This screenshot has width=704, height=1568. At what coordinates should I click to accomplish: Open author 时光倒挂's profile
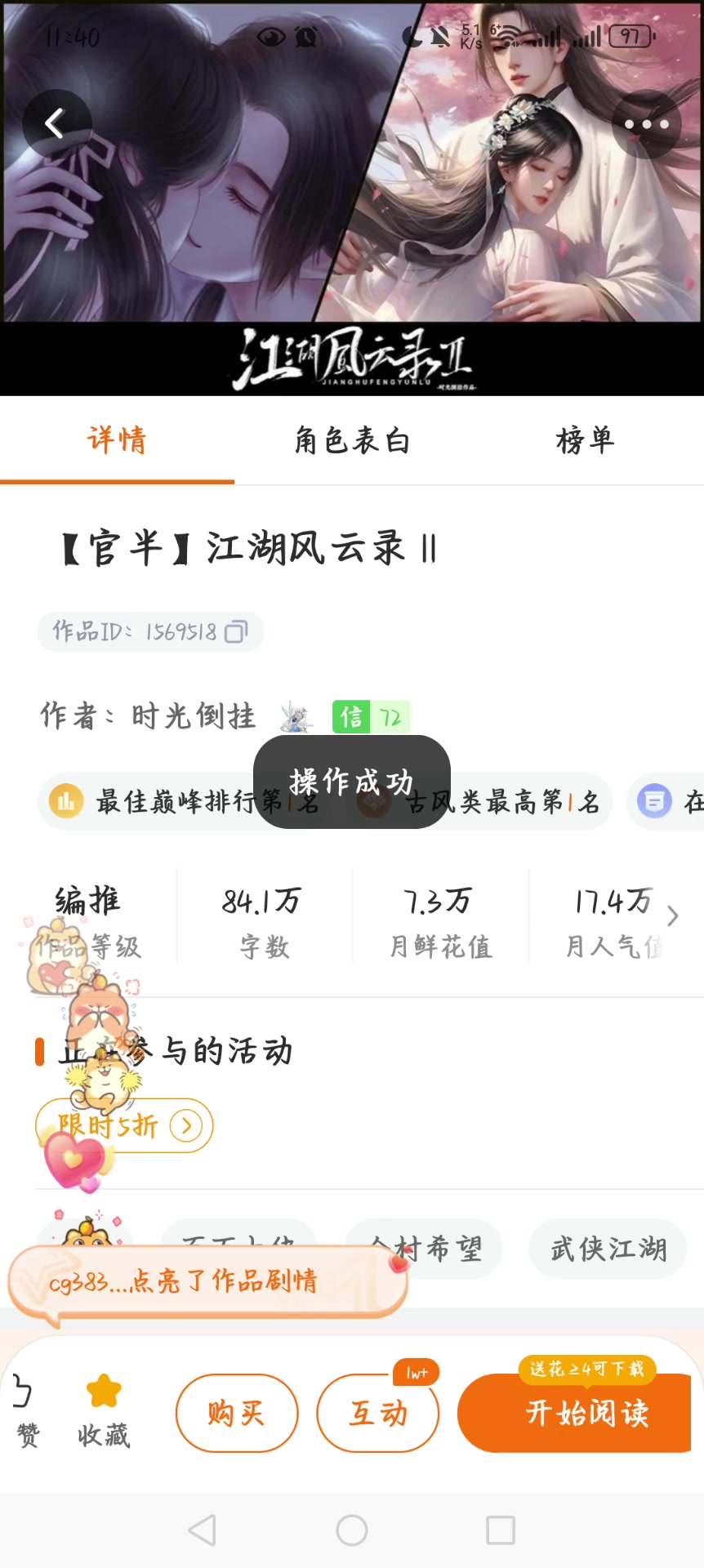(x=194, y=716)
